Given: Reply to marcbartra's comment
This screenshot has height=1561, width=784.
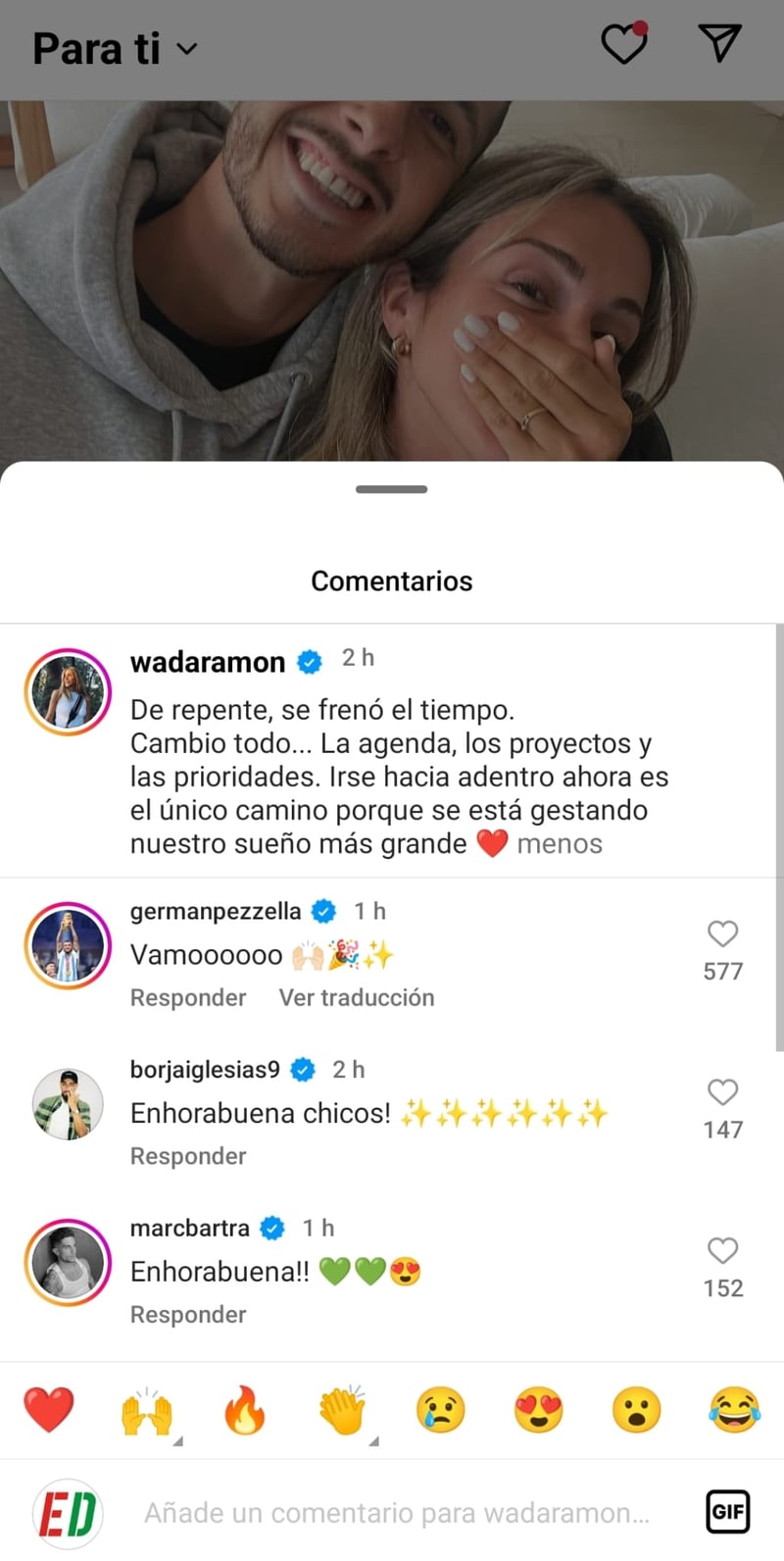Looking at the screenshot, I should [x=188, y=1315].
